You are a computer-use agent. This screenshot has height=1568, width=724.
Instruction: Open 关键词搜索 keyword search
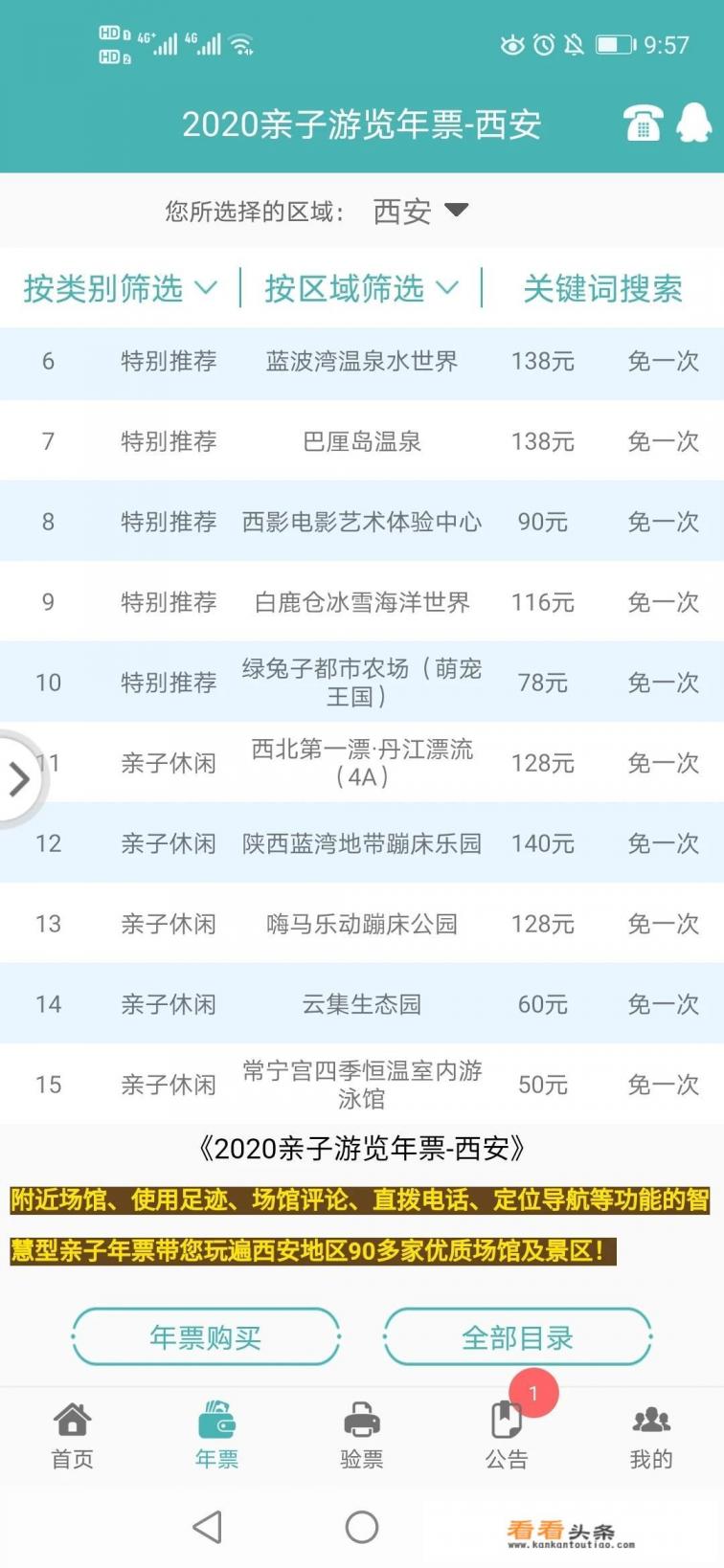tap(602, 288)
